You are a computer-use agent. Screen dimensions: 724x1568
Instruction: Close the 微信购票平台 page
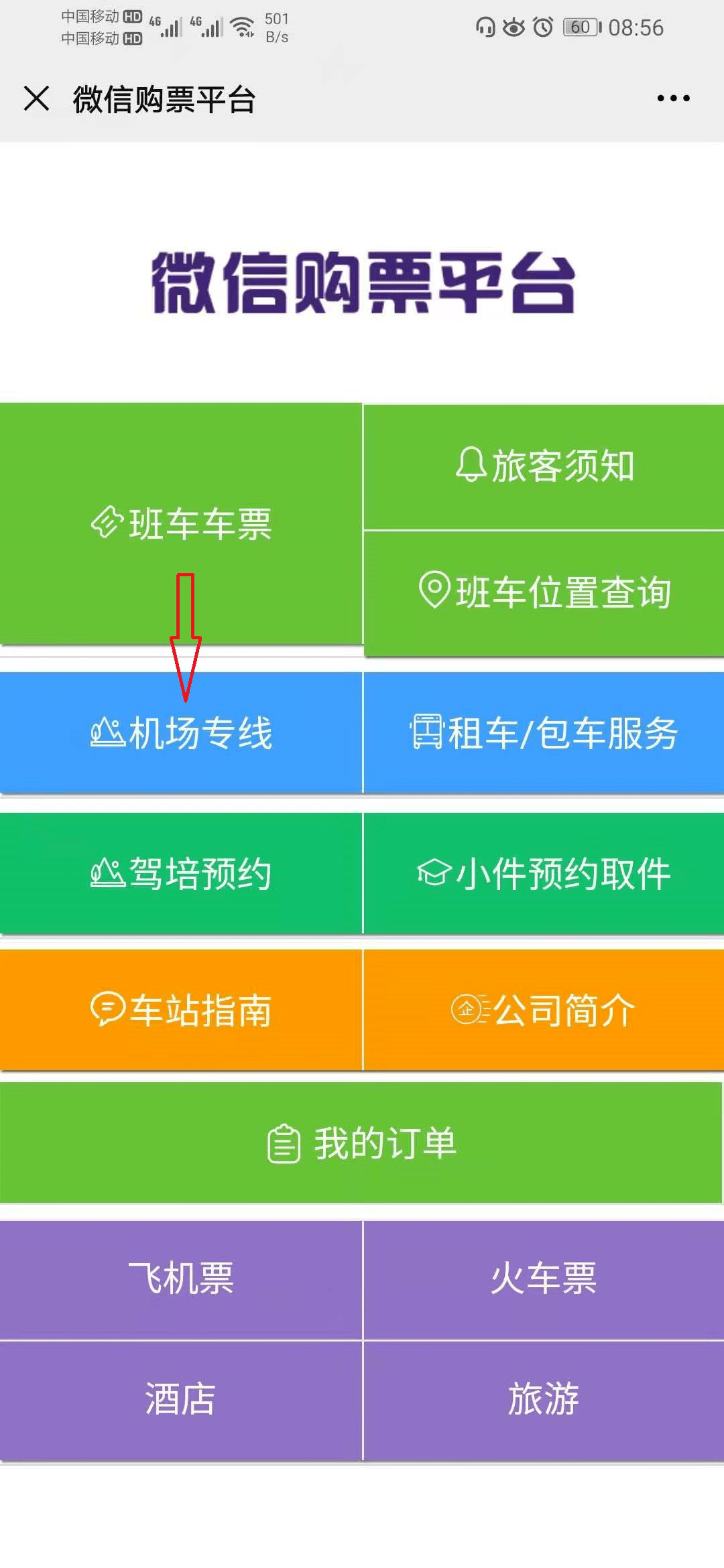click(36, 99)
